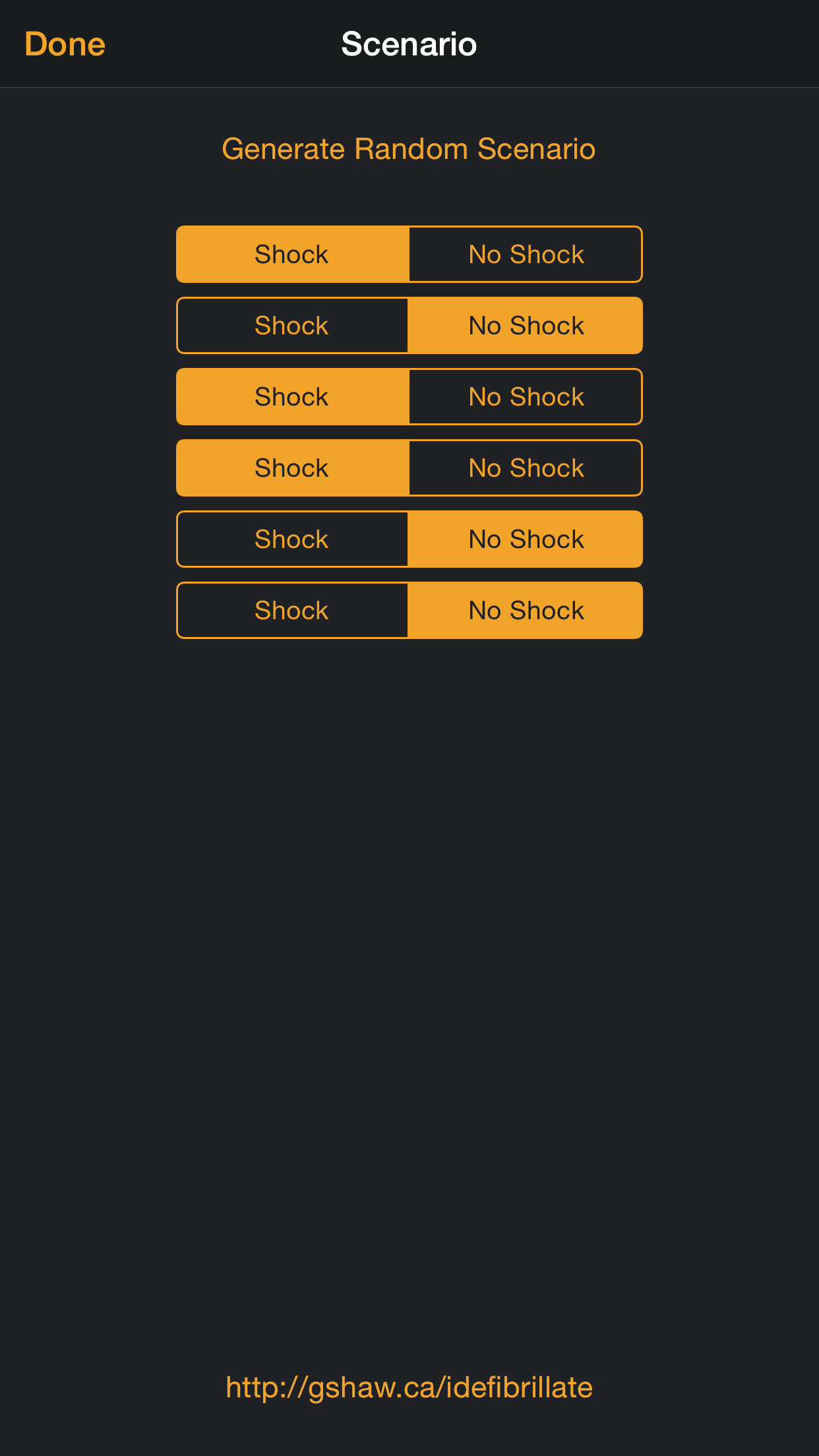Image resolution: width=819 pixels, height=1456 pixels.
Task: Tap Shock segment in the fourth row
Action: click(x=291, y=468)
